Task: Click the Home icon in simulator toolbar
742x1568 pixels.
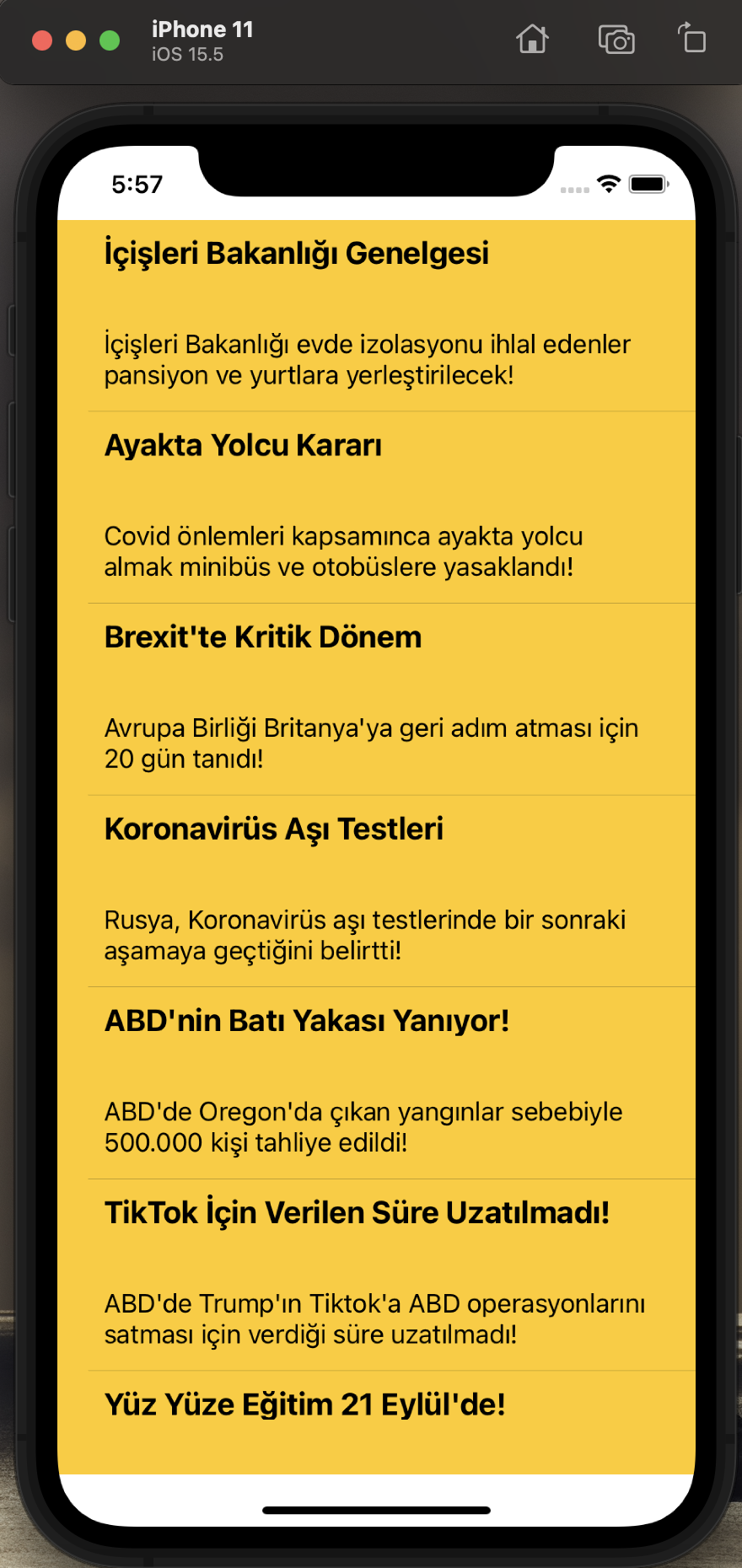Action: (532, 40)
